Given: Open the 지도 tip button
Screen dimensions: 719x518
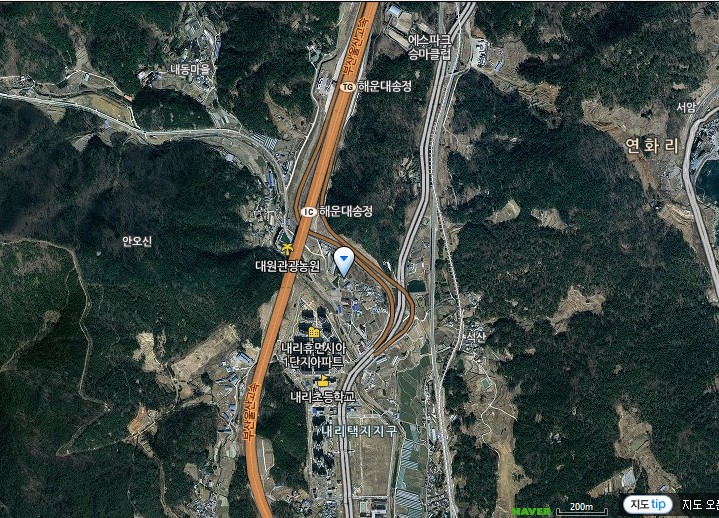Looking at the screenshot, I should coord(647,504).
